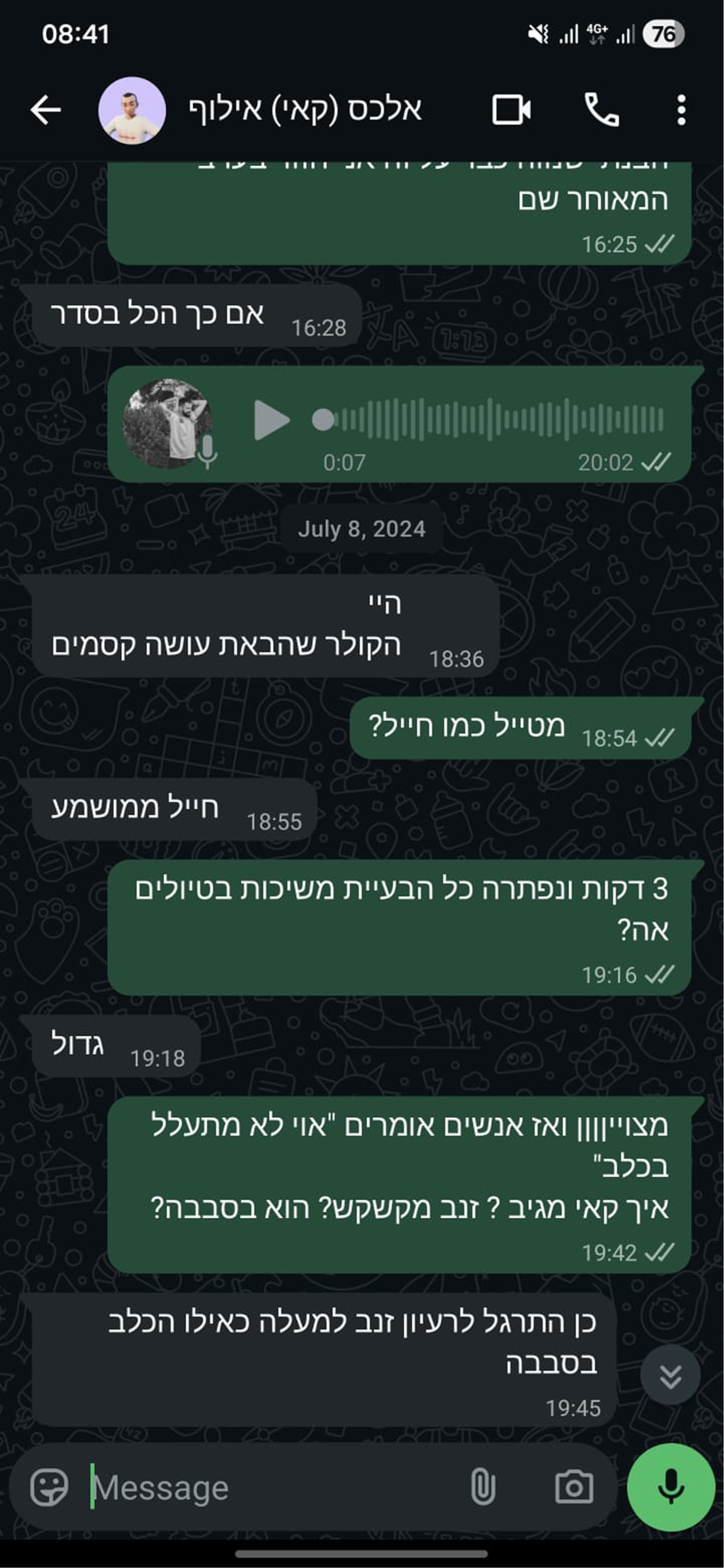
Task: Focus the Message text field
Action: click(270, 1487)
